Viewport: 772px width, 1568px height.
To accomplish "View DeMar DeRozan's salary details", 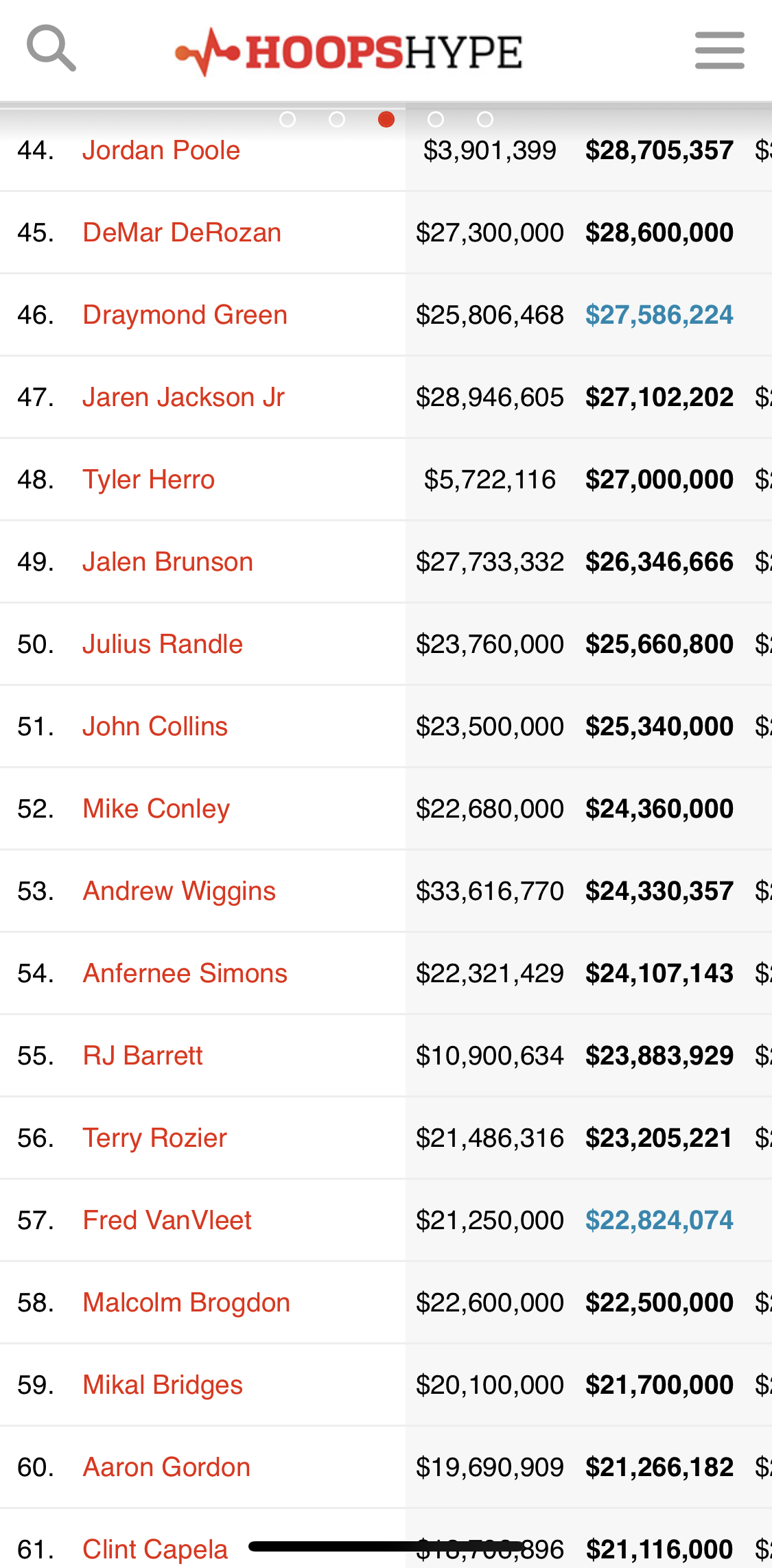I will pos(182,233).
